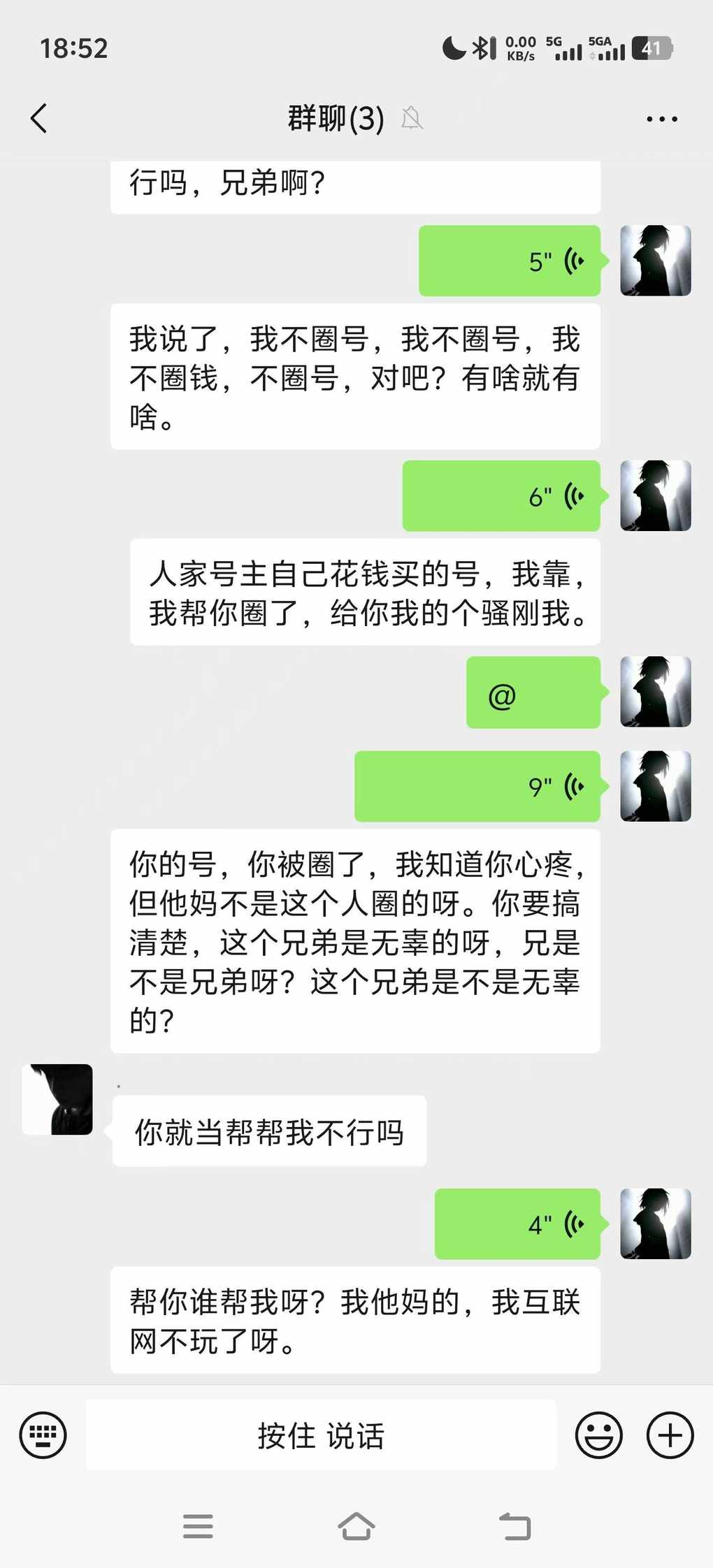Open the emoji picker
This screenshot has height=1568, width=713.
pos(598,1435)
